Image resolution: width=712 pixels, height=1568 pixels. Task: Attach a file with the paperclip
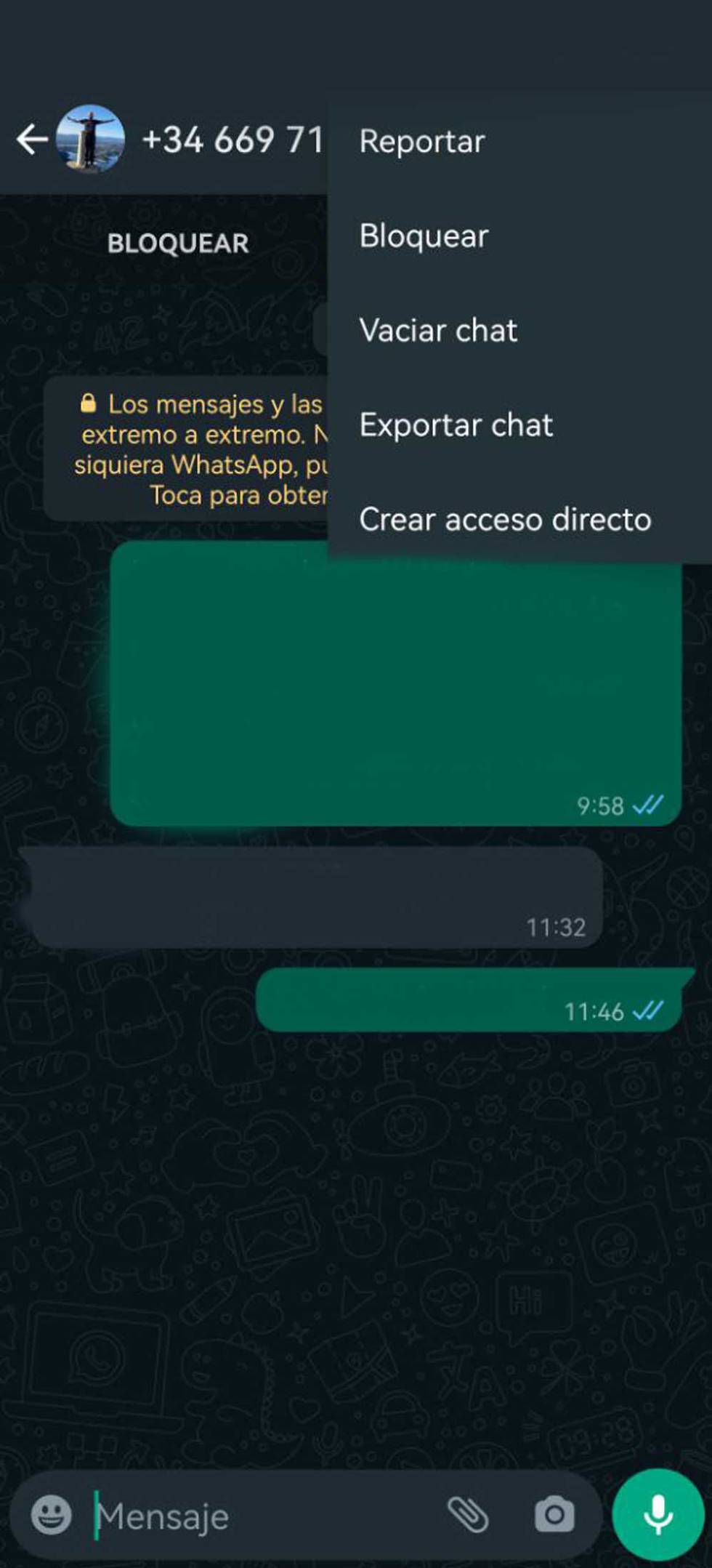pyautogui.click(x=469, y=1516)
